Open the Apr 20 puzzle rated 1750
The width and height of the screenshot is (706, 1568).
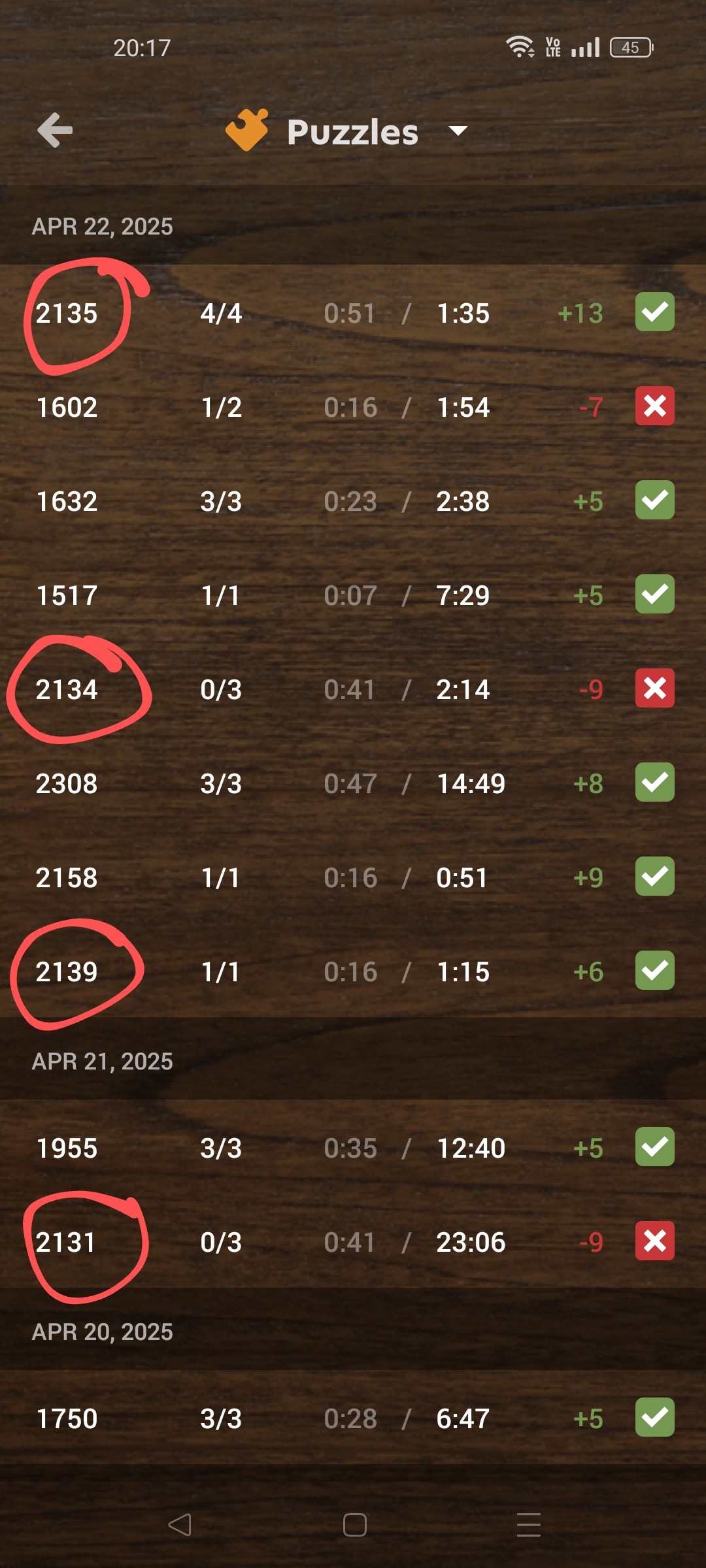tap(353, 1418)
